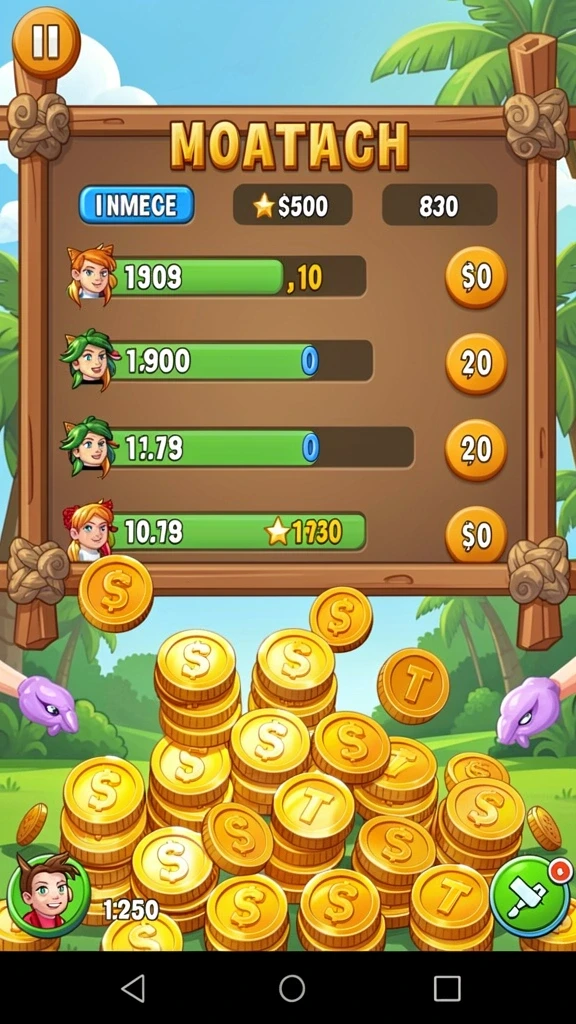Tap the 20 coin next to 1.900
576x1024 pixels.
click(x=476, y=364)
